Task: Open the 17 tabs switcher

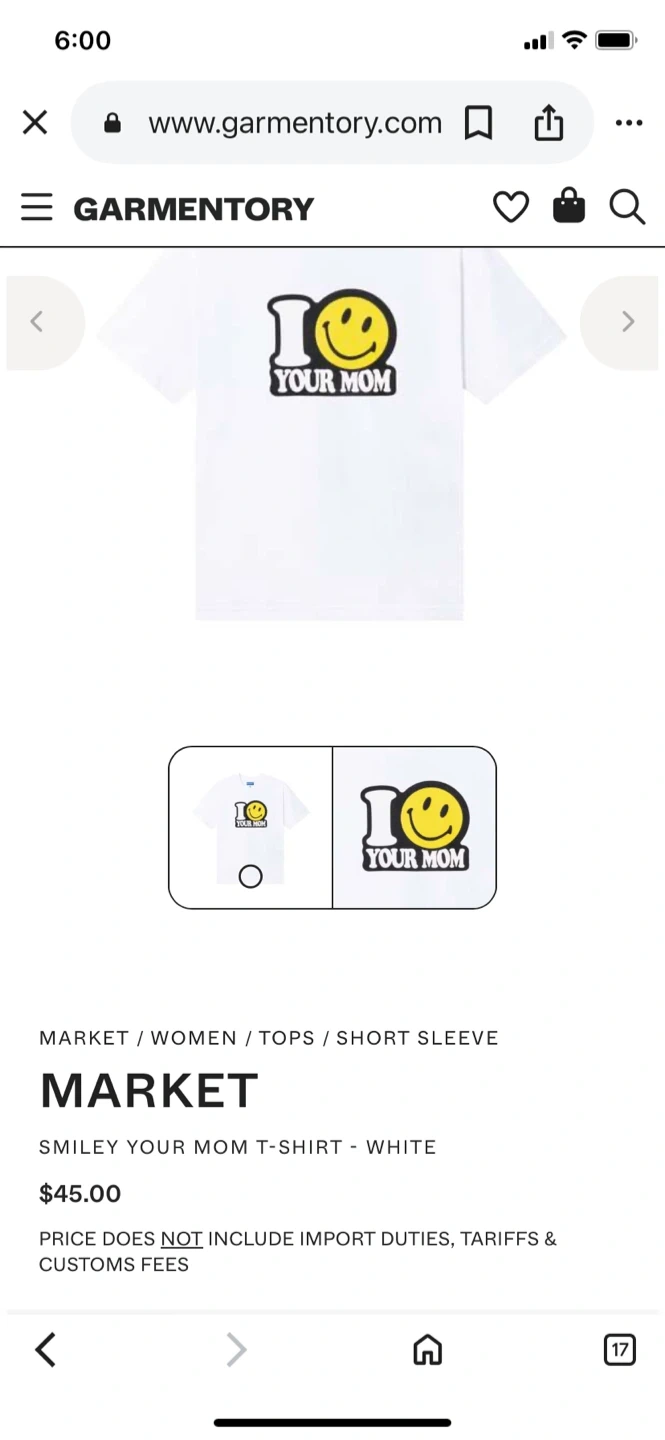Action: click(620, 1350)
